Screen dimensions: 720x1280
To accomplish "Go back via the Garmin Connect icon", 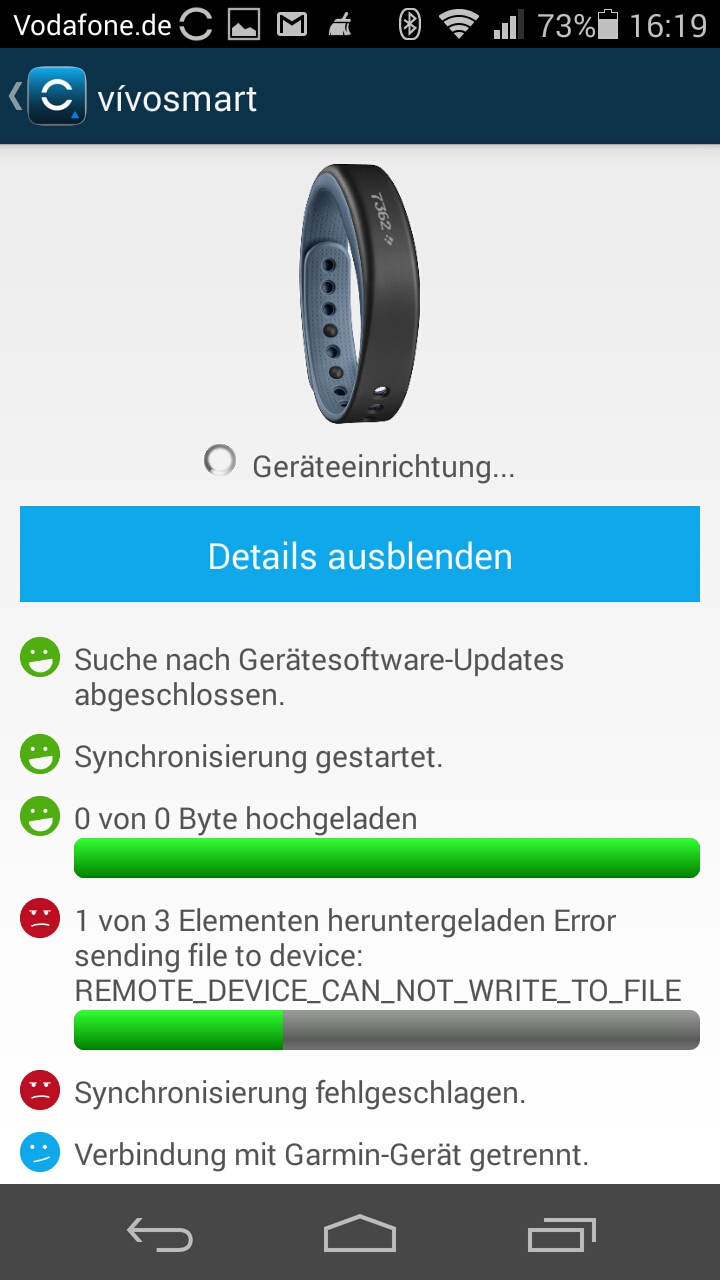I will click(x=55, y=97).
